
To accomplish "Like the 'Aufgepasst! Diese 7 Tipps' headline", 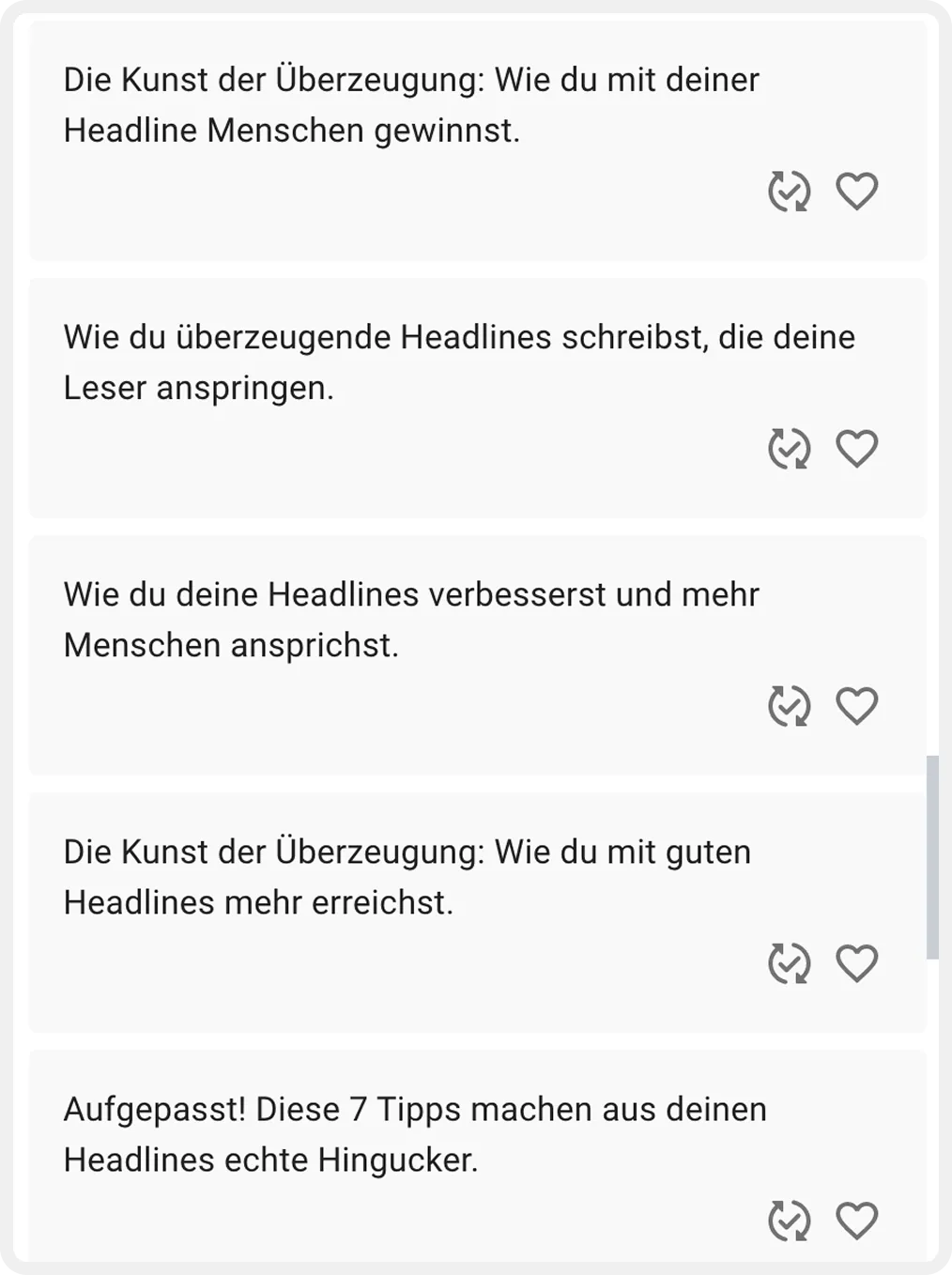I will point(856,1221).
